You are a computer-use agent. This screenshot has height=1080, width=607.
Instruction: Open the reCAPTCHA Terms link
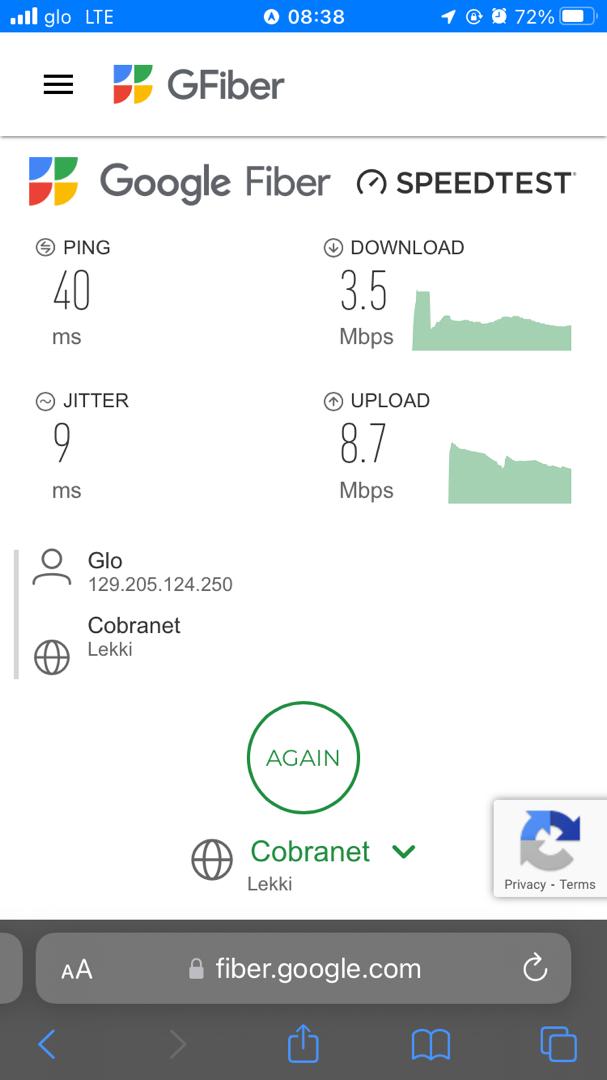[x=578, y=884]
